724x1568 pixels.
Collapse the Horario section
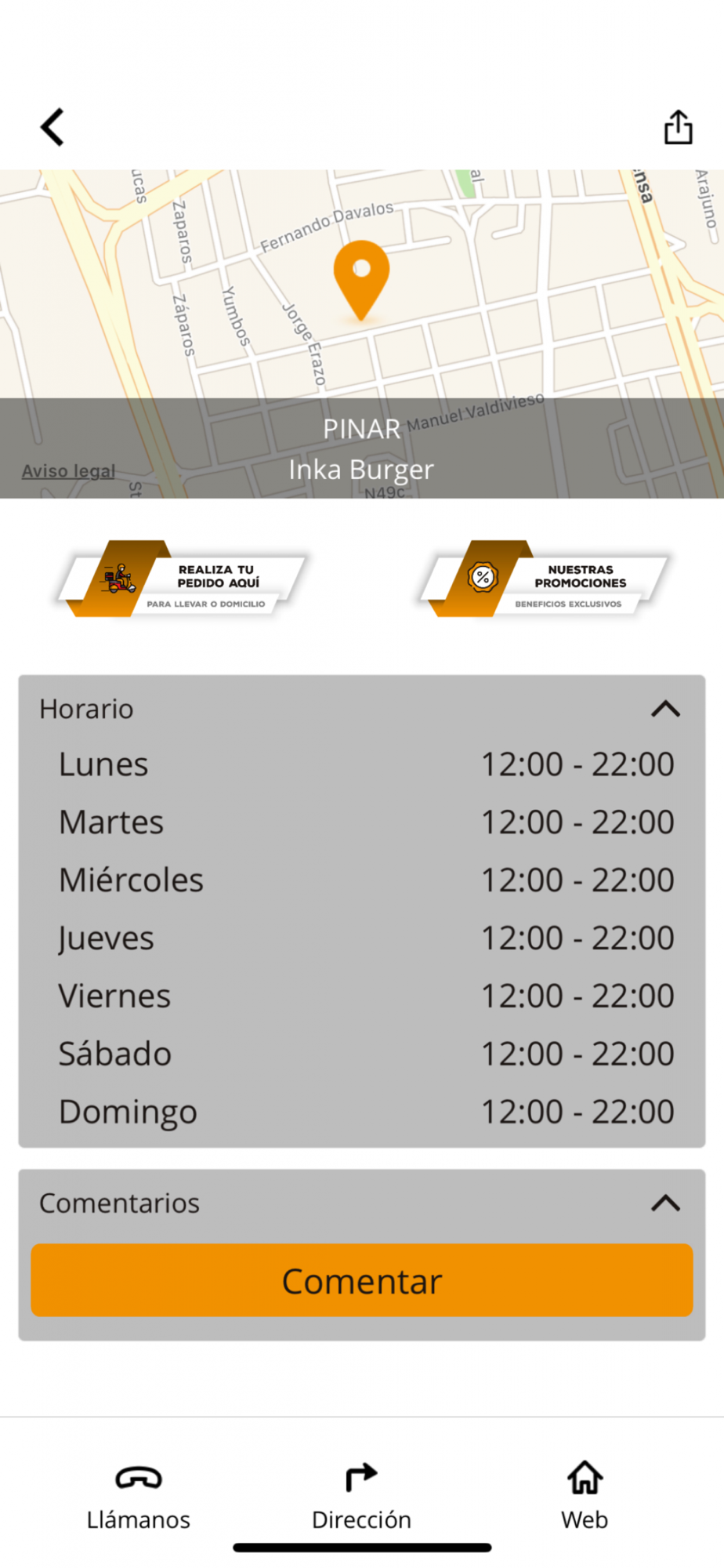pos(665,709)
